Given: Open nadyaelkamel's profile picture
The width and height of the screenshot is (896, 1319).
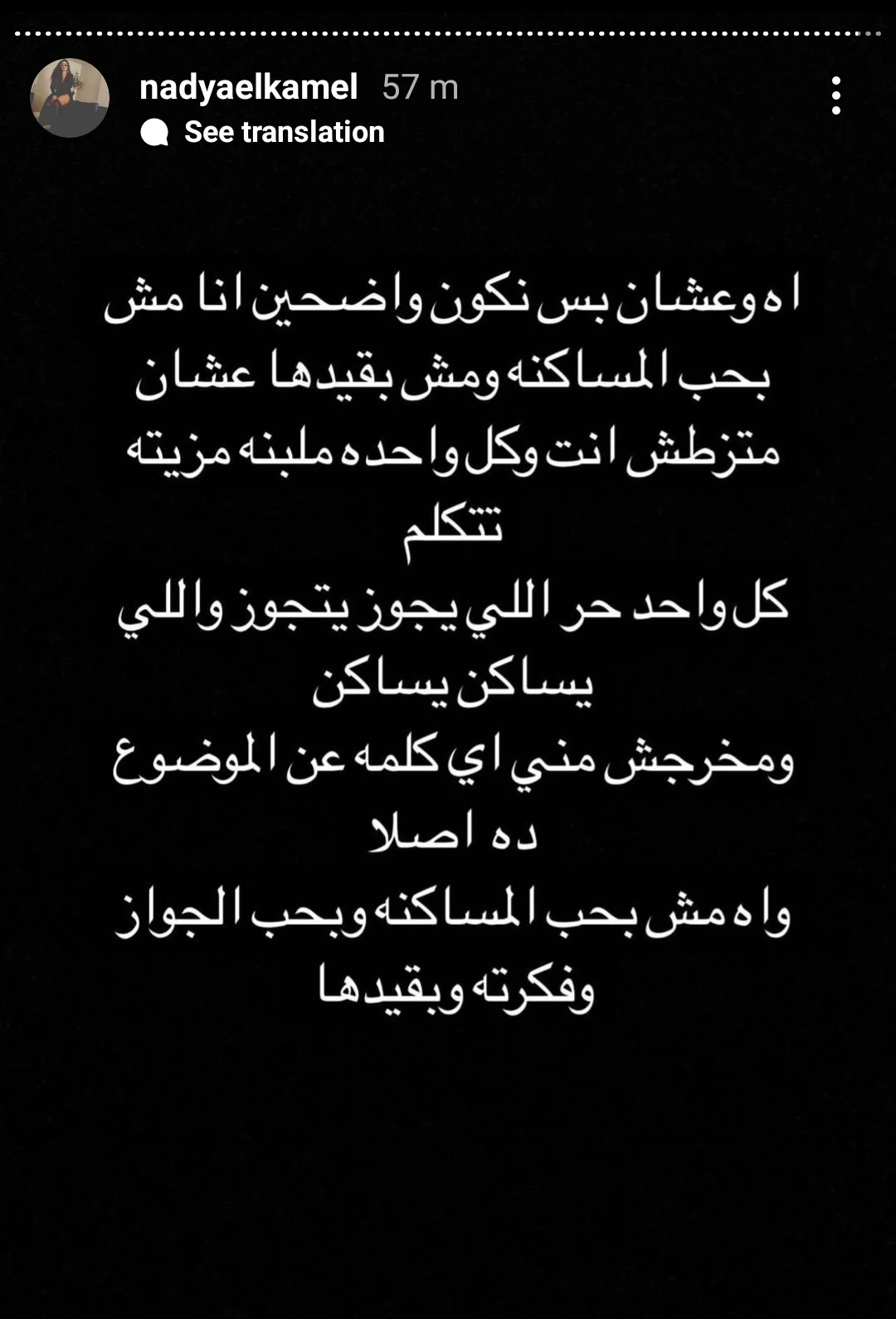Looking at the screenshot, I should [x=70, y=98].
